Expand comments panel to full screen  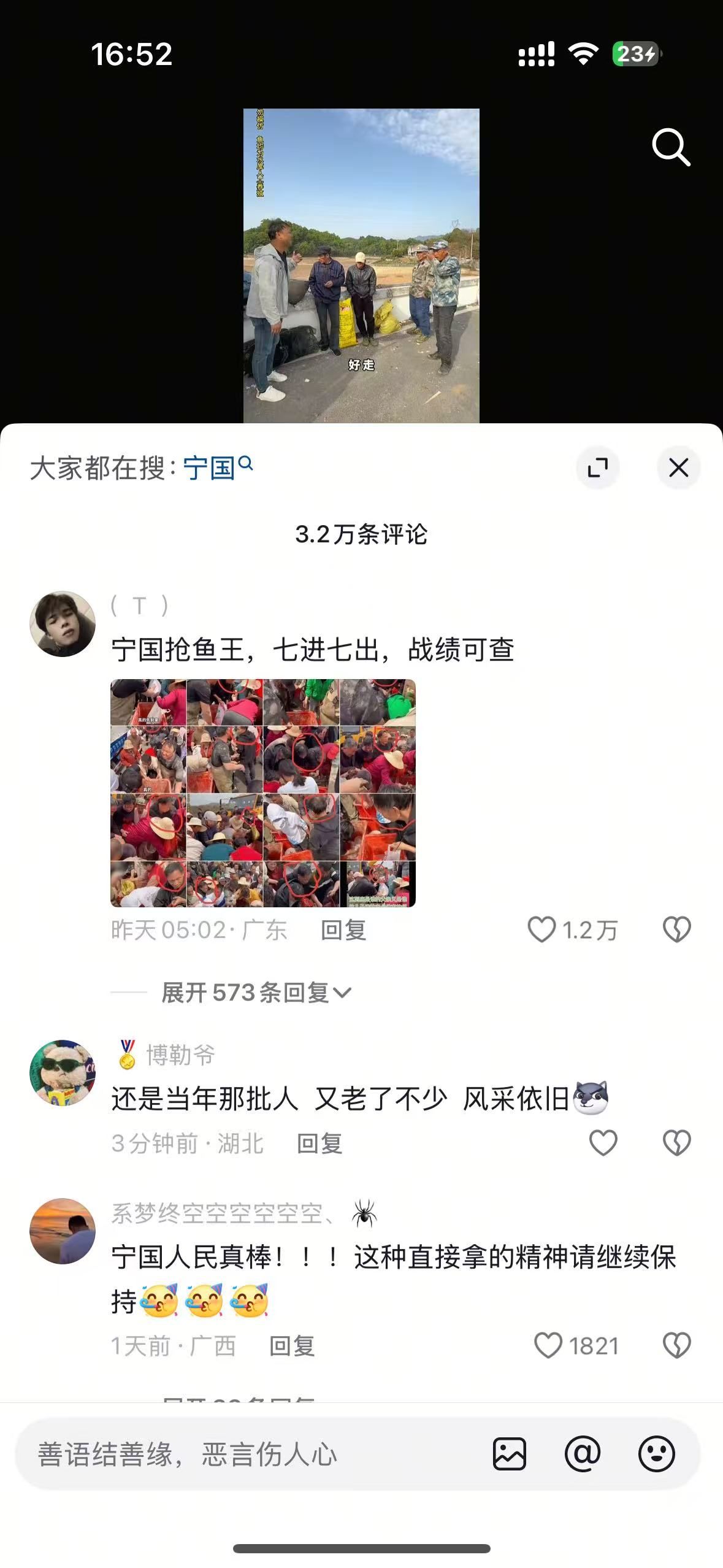point(597,468)
